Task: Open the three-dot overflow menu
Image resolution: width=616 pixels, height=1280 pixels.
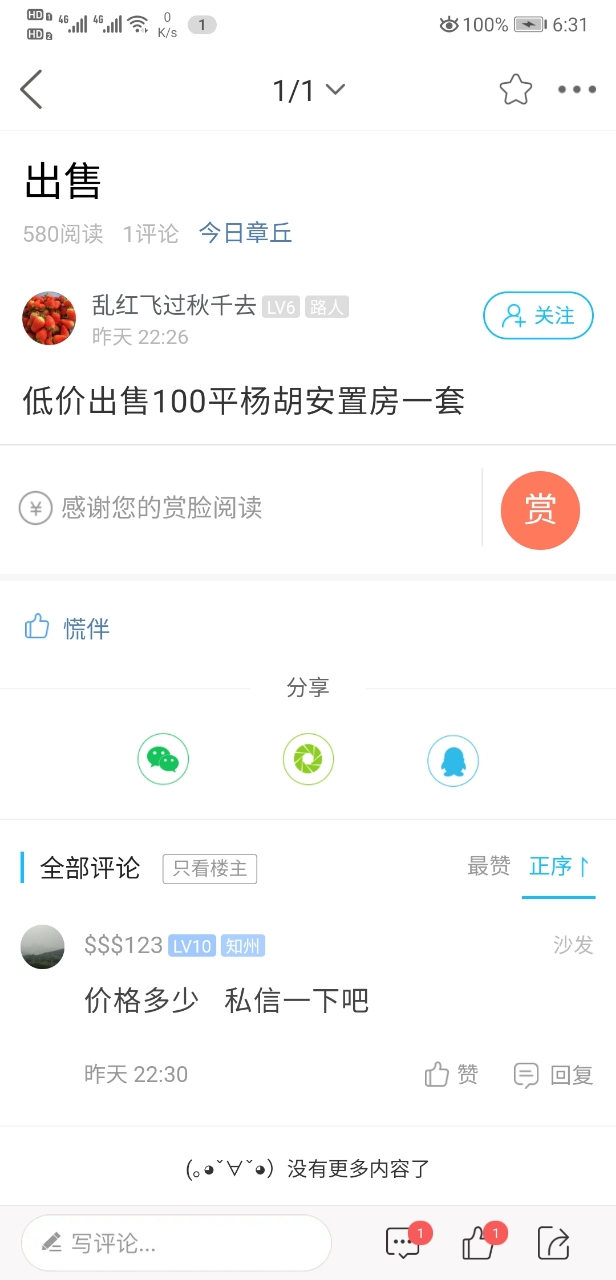Action: click(577, 90)
